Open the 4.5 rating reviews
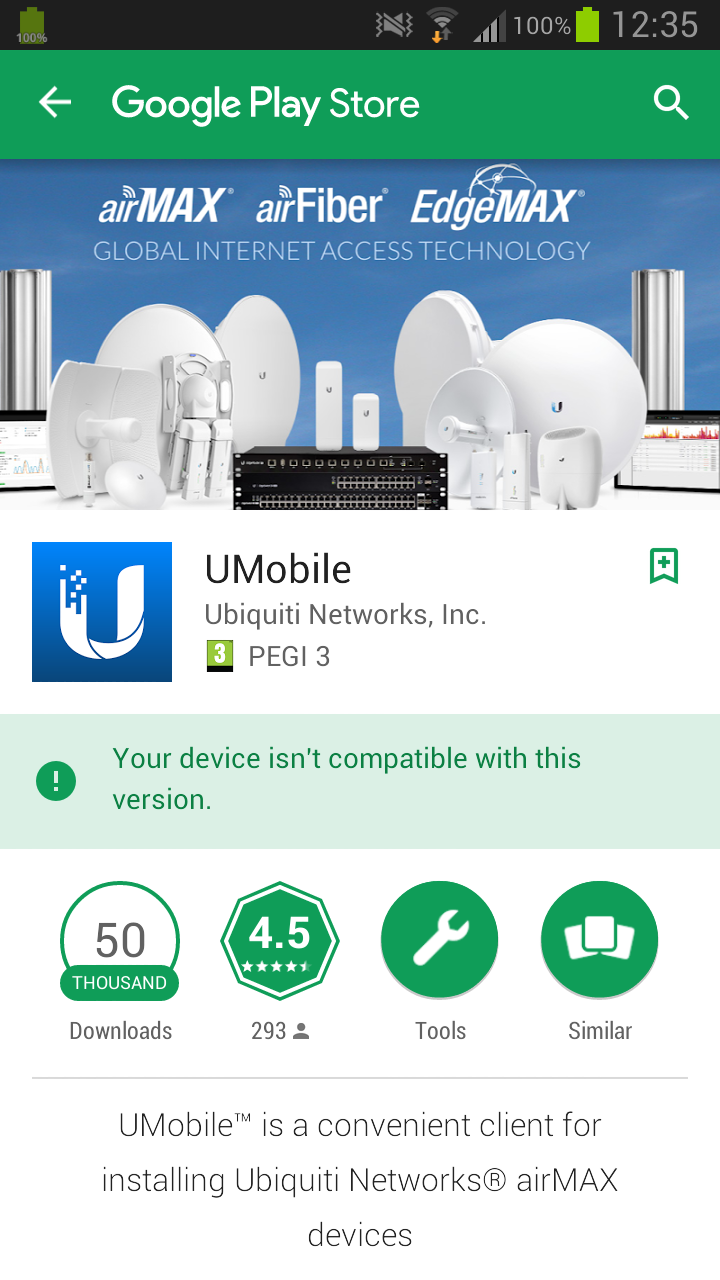Image resolution: width=720 pixels, height=1280 pixels. [x=280, y=941]
